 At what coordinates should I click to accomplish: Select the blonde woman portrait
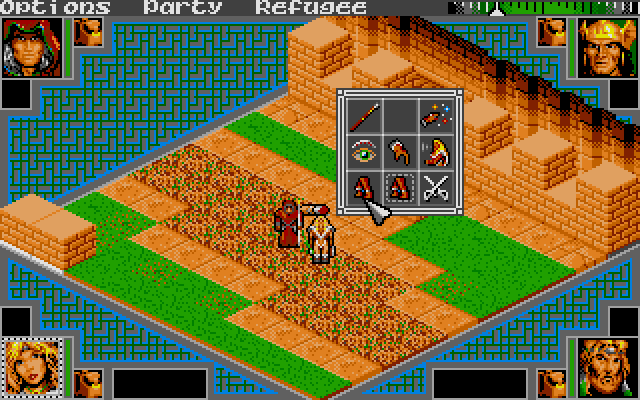coord(32,366)
